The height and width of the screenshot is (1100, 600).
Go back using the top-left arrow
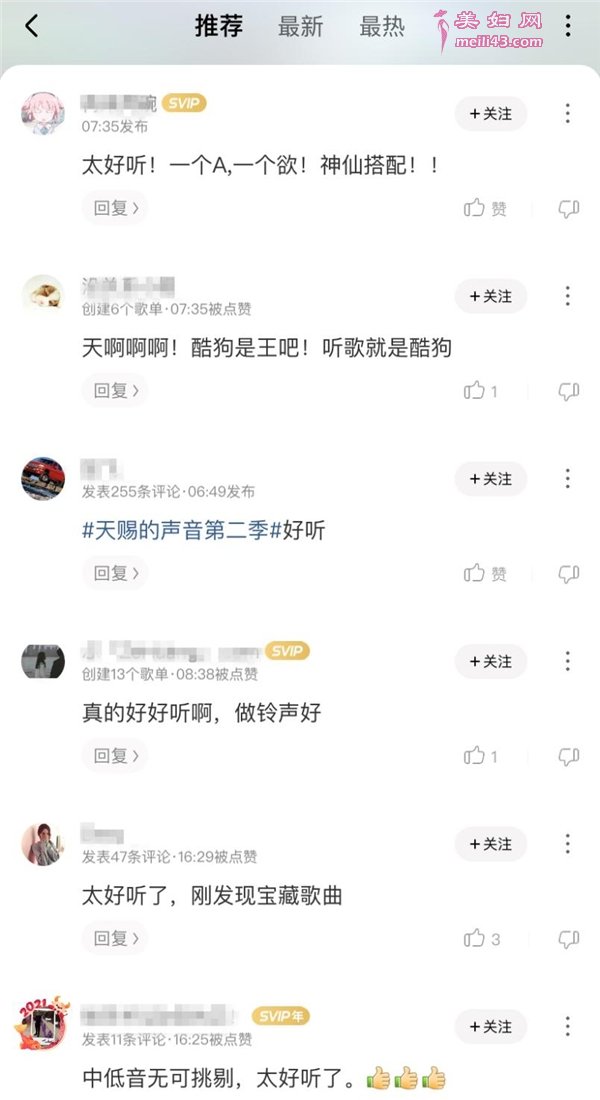[x=32, y=26]
